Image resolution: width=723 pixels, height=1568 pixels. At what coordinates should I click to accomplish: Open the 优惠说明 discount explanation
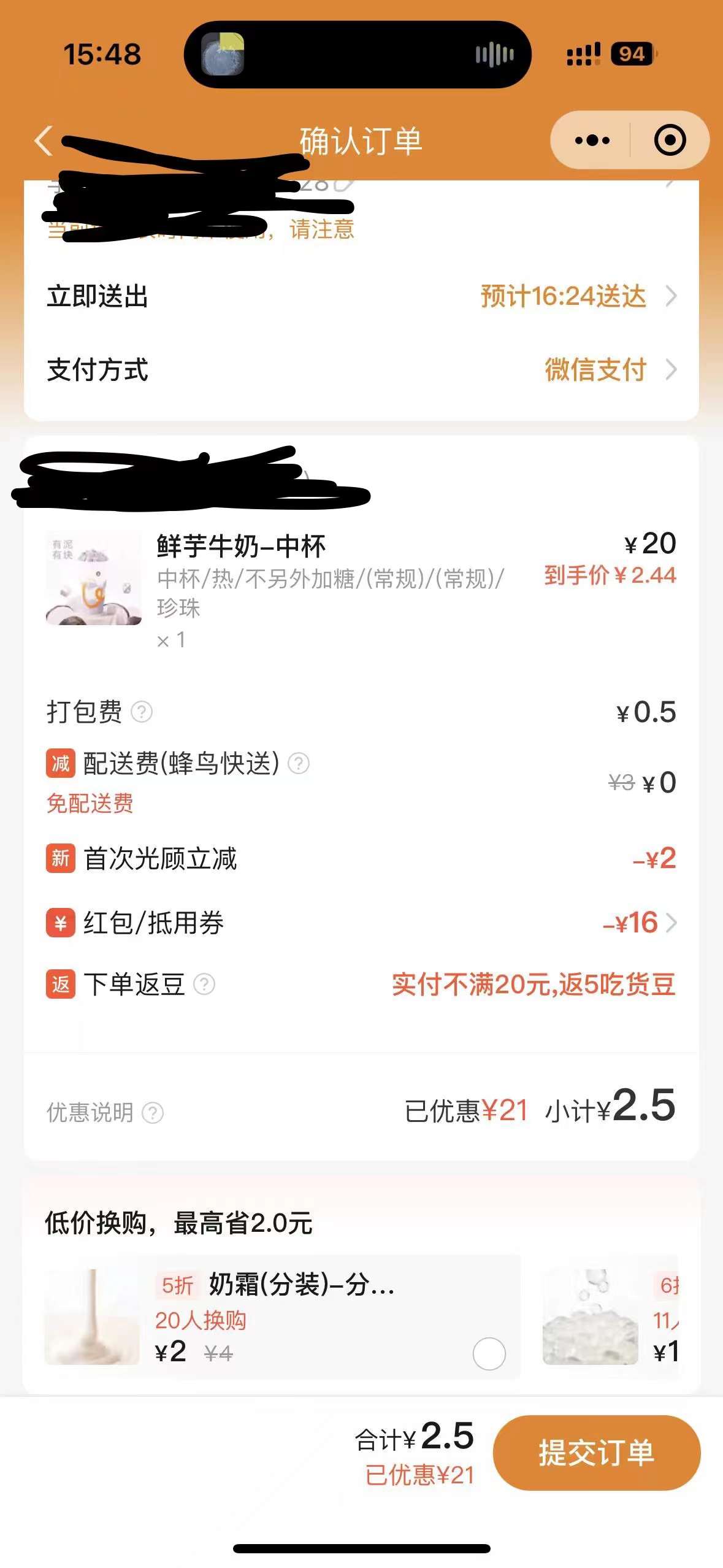click(x=153, y=1112)
